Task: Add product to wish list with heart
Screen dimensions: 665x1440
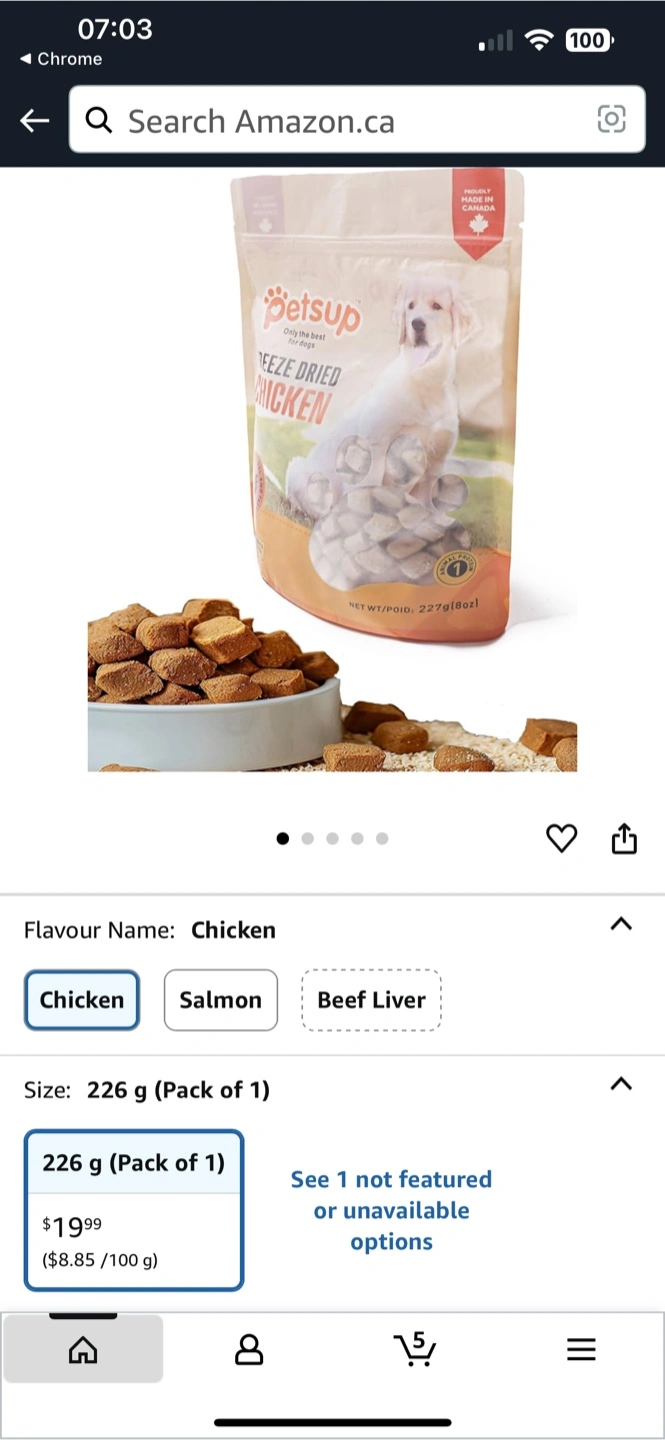Action: [x=561, y=839]
